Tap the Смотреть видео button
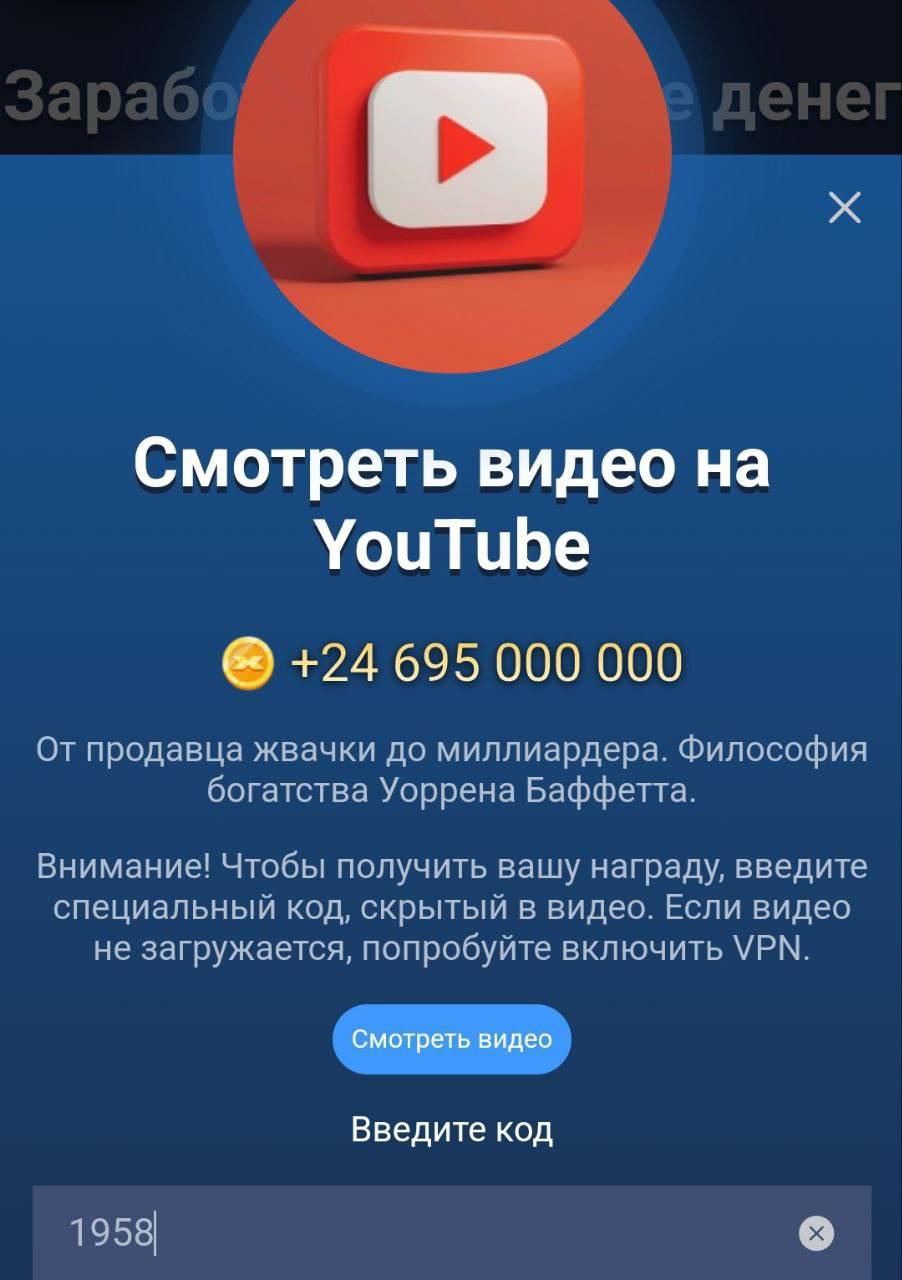This screenshot has height=1280, width=902. 451,1039
